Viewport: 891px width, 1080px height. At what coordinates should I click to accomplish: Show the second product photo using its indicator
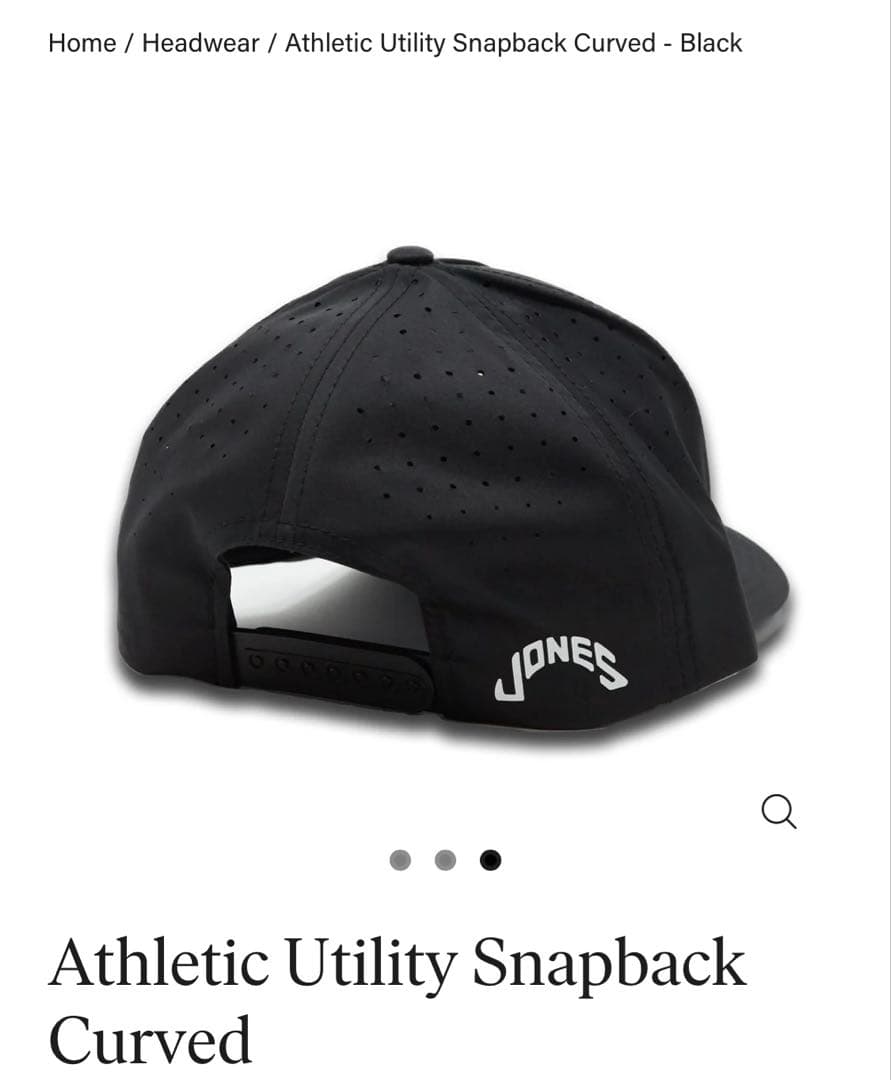445,858
